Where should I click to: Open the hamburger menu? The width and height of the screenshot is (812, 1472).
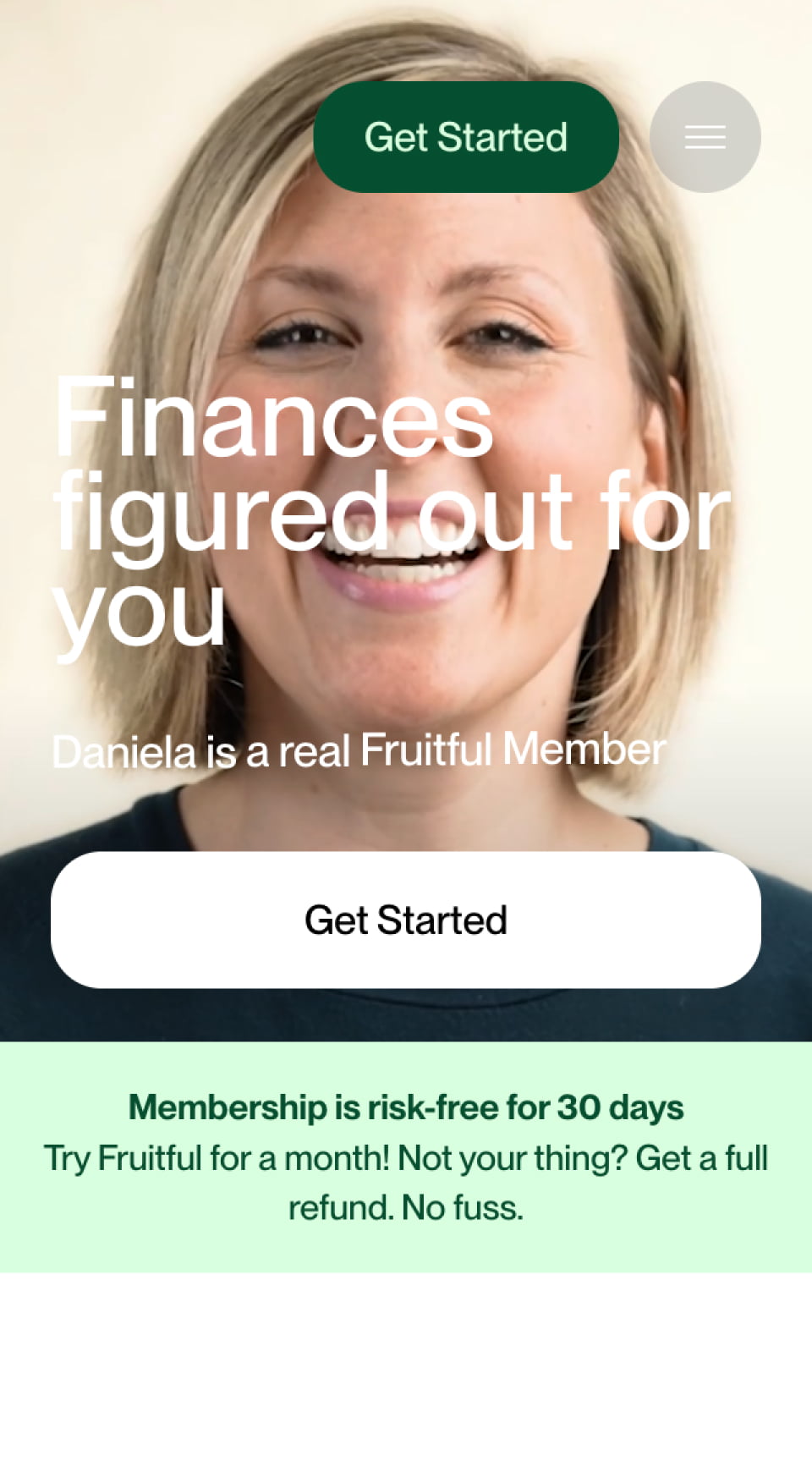coord(705,137)
